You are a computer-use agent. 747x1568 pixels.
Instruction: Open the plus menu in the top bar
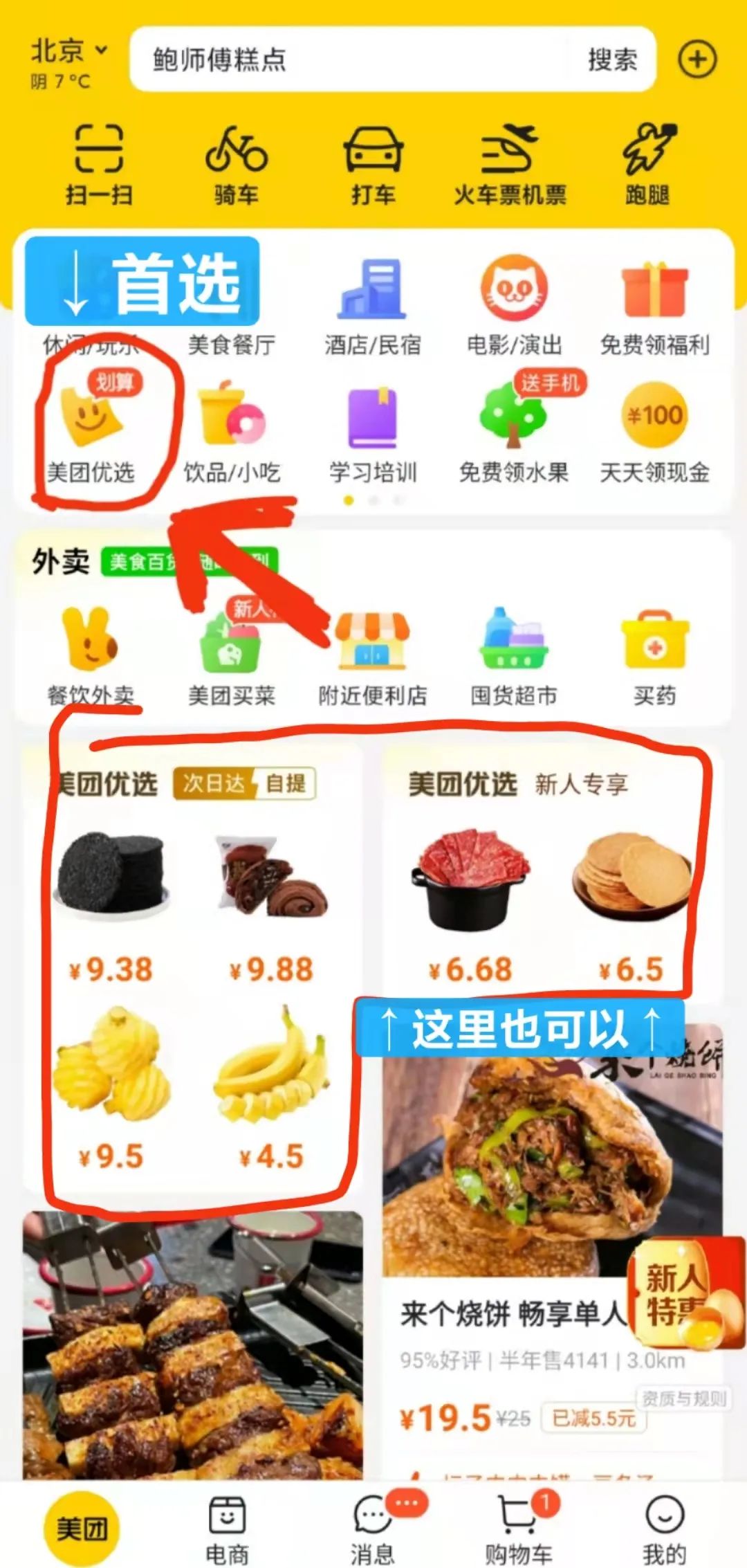pyautogui.click(x=697, y=60)
